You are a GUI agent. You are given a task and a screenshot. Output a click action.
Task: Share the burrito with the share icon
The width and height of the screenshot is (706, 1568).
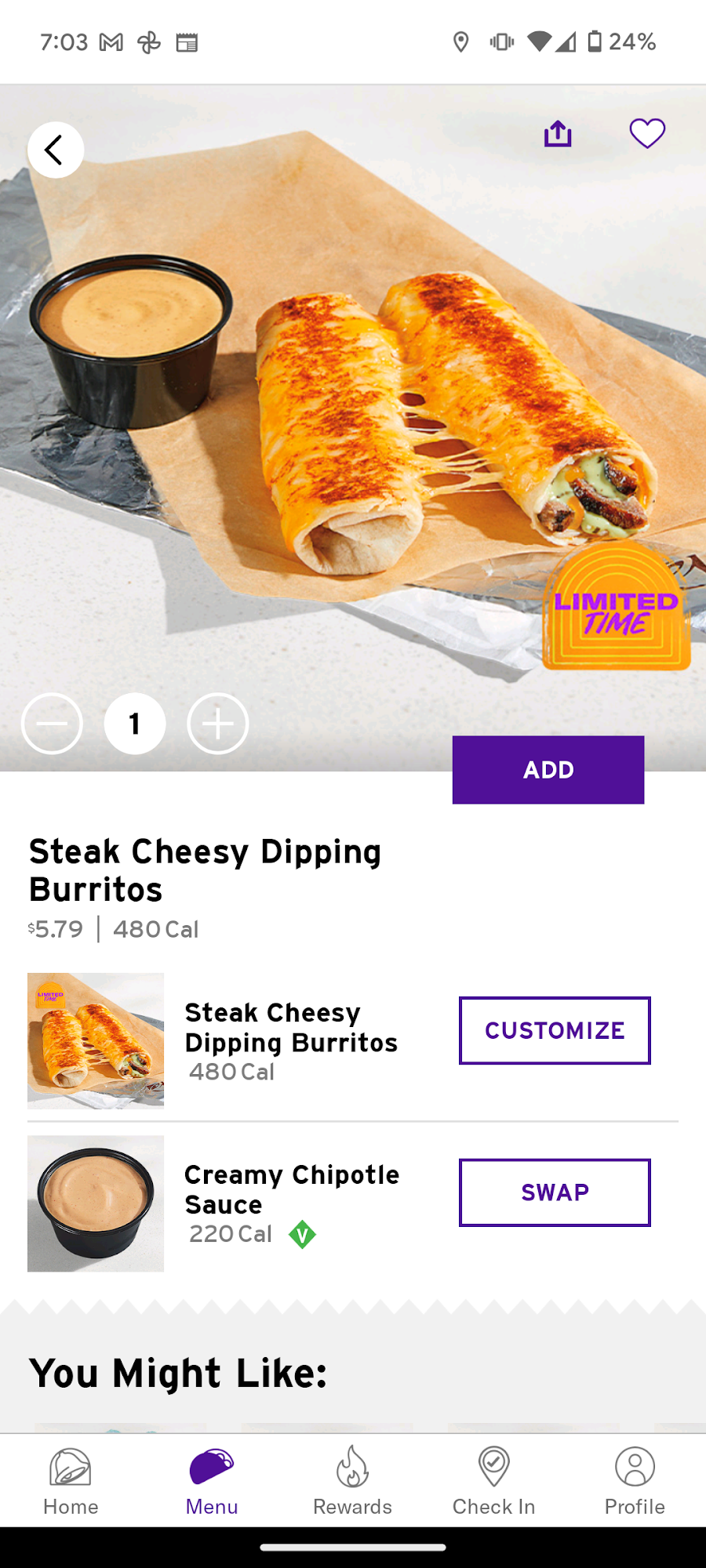557,133
